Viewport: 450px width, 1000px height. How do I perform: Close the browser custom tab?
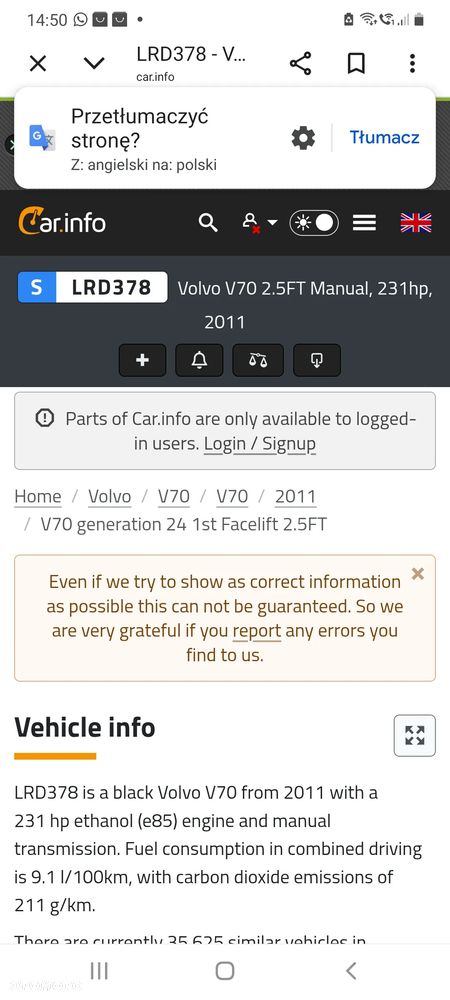[x=38, y=63]
